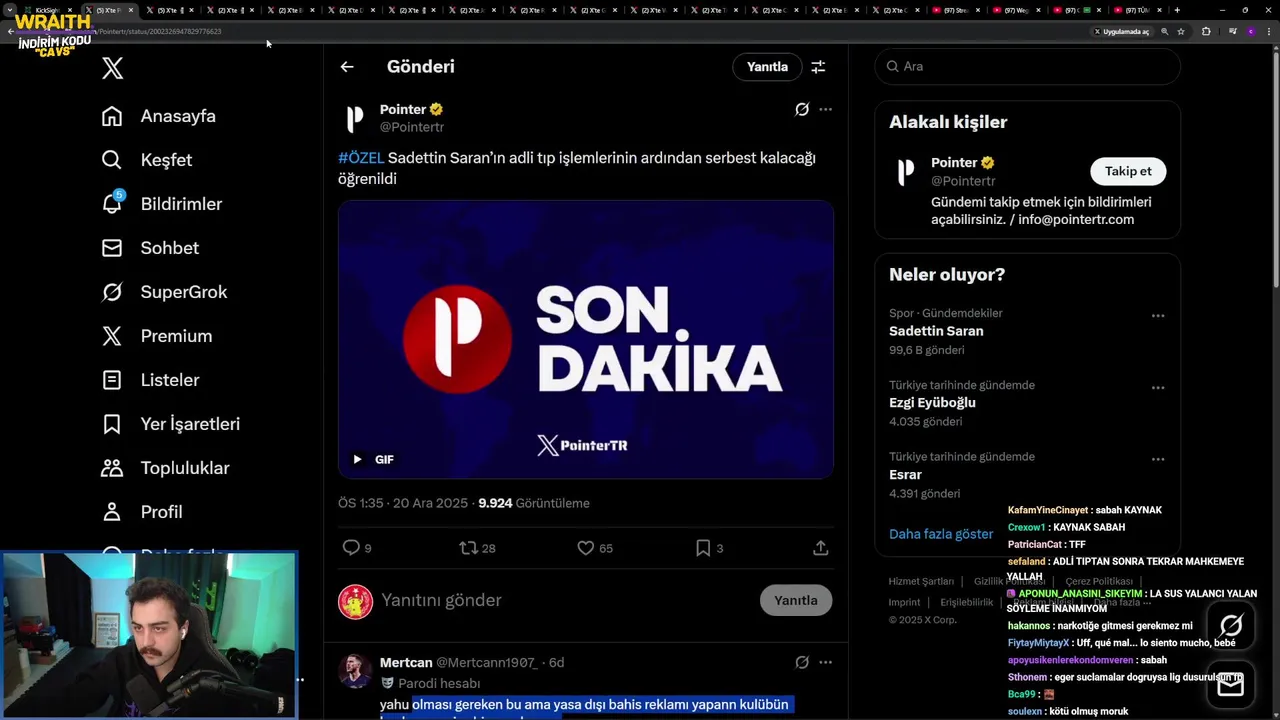This screenshot has width=1280, height=720.
Task: Share the Pointer post
Action: pos(820,548)
